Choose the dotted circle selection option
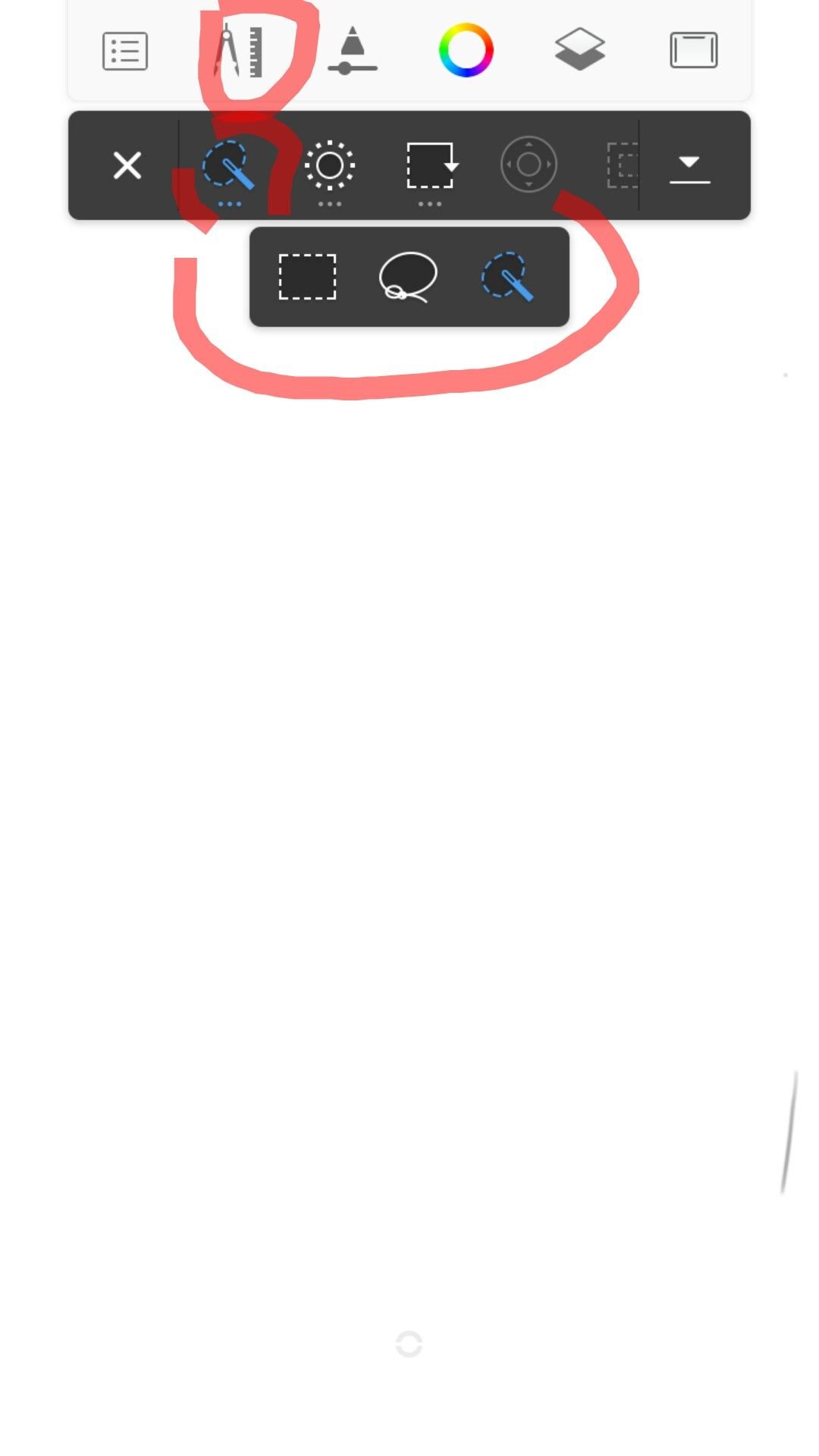Screen dimensions: 819x1456 coord(329,165)
